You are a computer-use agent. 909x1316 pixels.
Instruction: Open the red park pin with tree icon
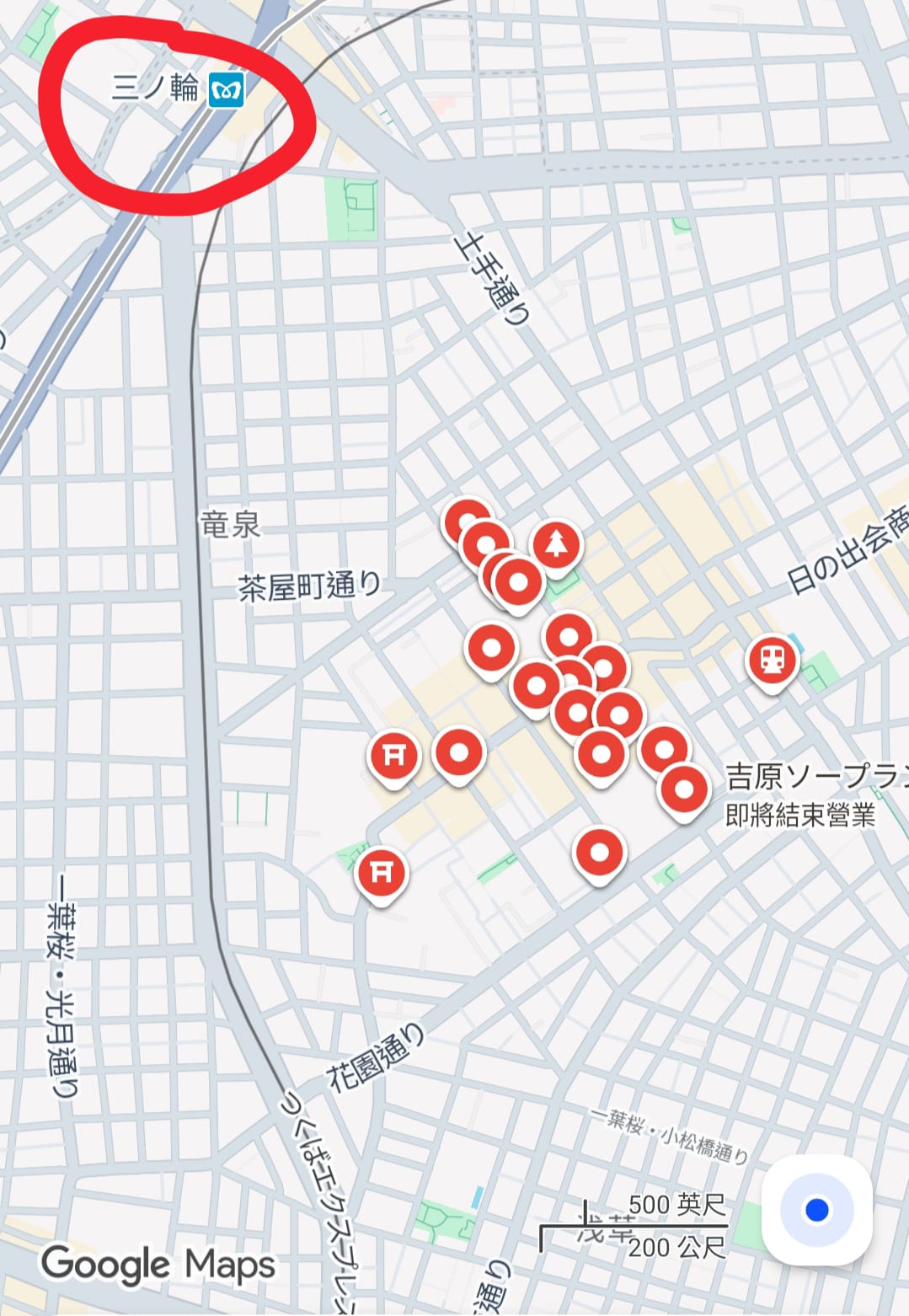pos(557,546)
